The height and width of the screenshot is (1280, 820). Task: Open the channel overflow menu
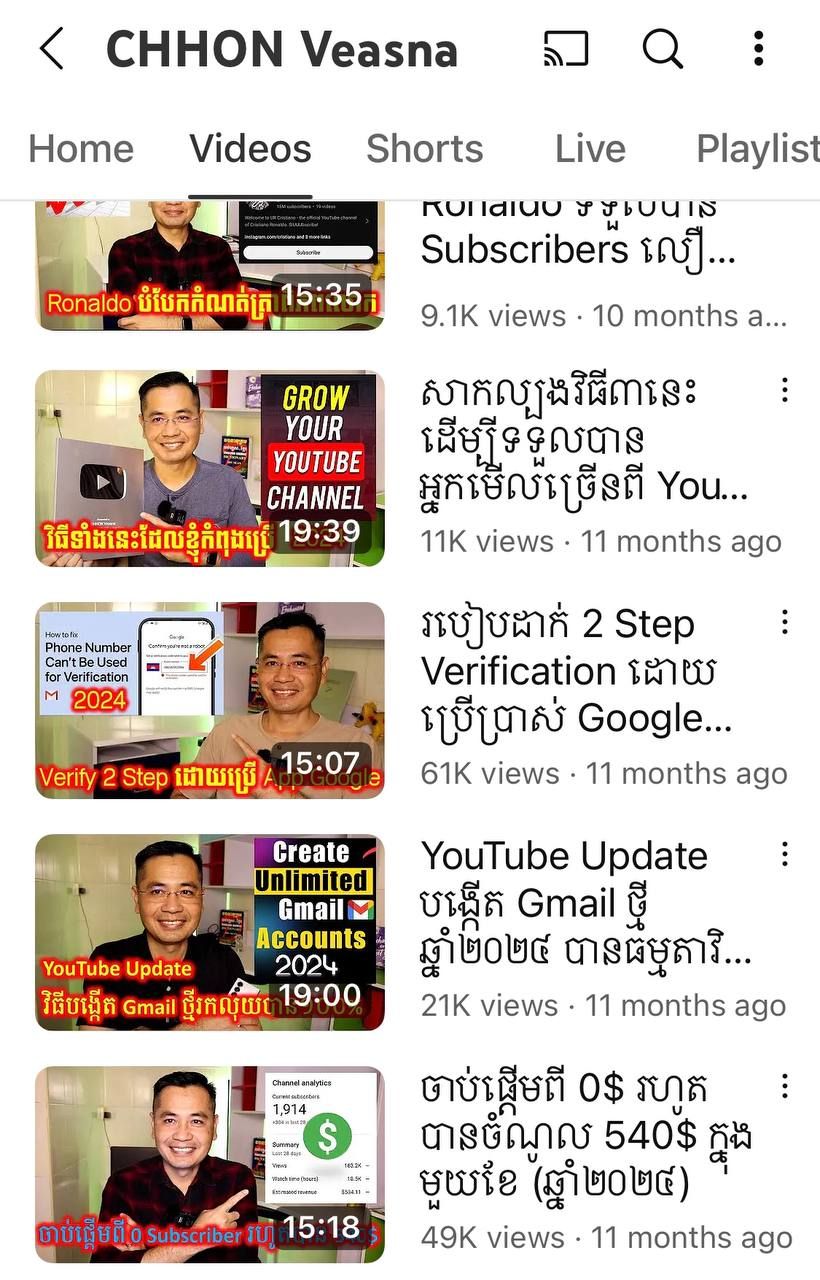(x=759, y=48)
